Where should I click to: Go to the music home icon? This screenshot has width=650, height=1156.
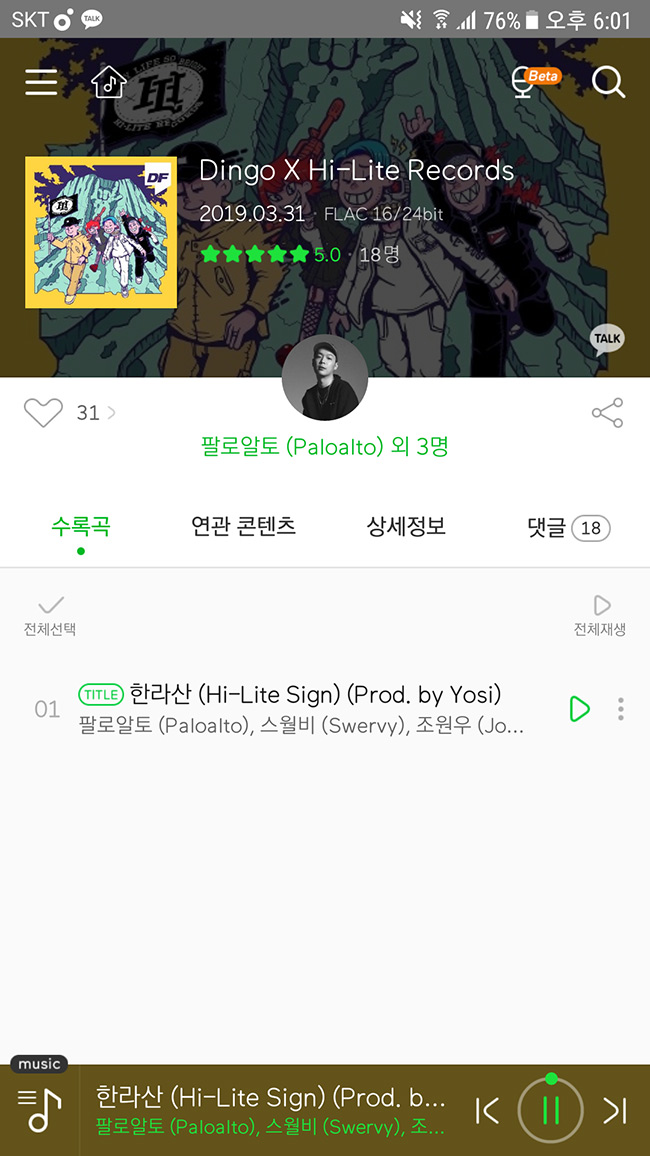[108, 82]
